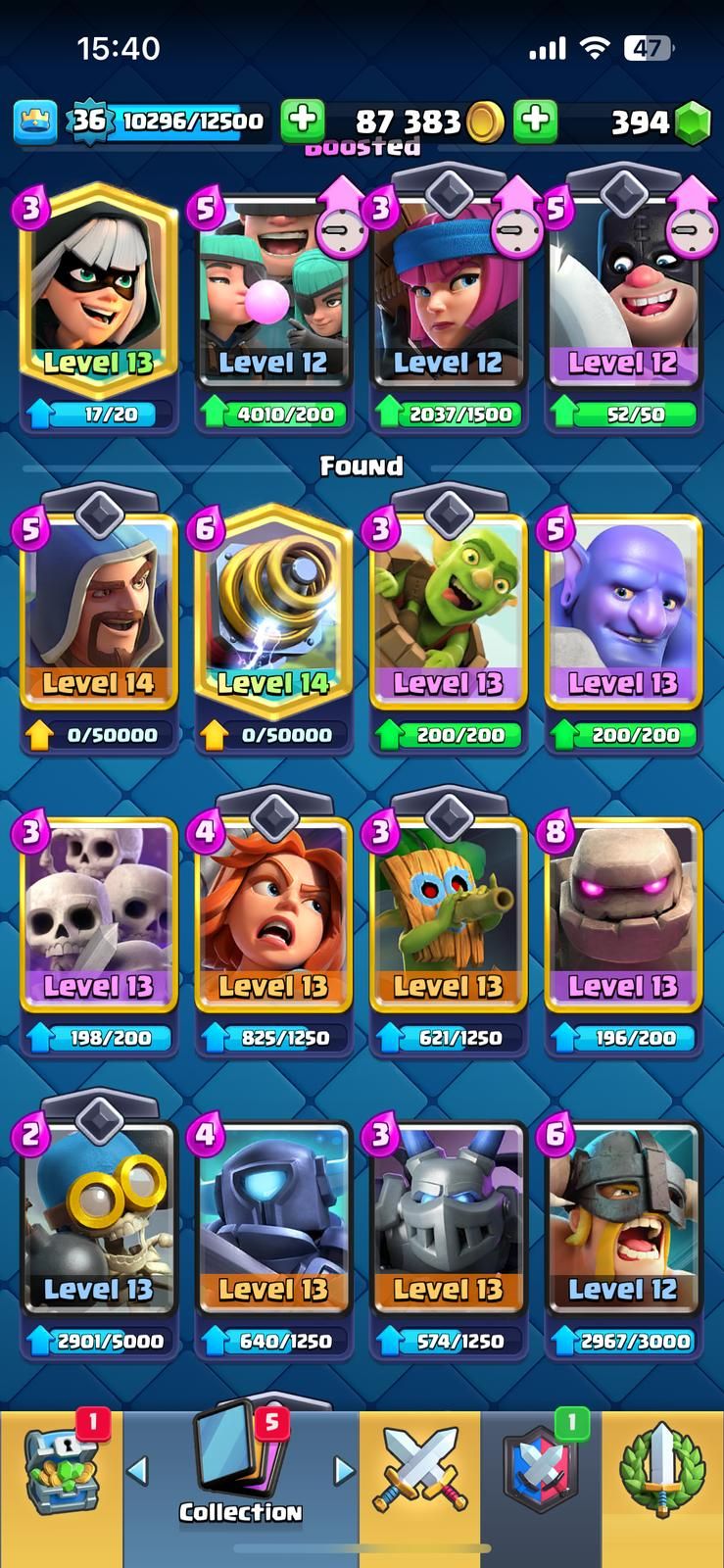The height and width of the screenshot is (1568, 724).
Task: Open the Elite Barbarians card at Level 12
Action: coord(623,1237)
